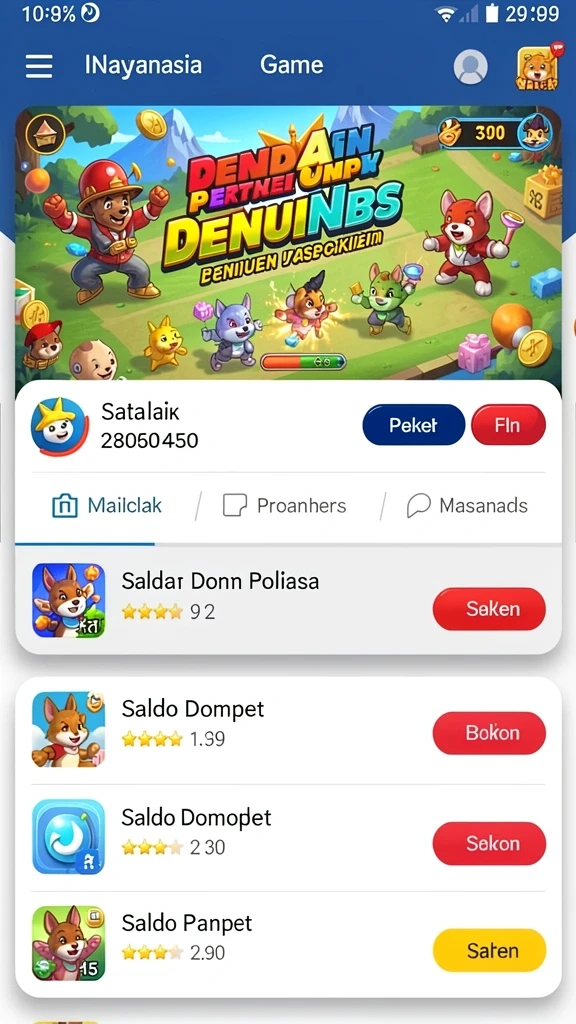Tap the blue Peket button
Screen dimensions: 576x1024
(x=413, y=425)
